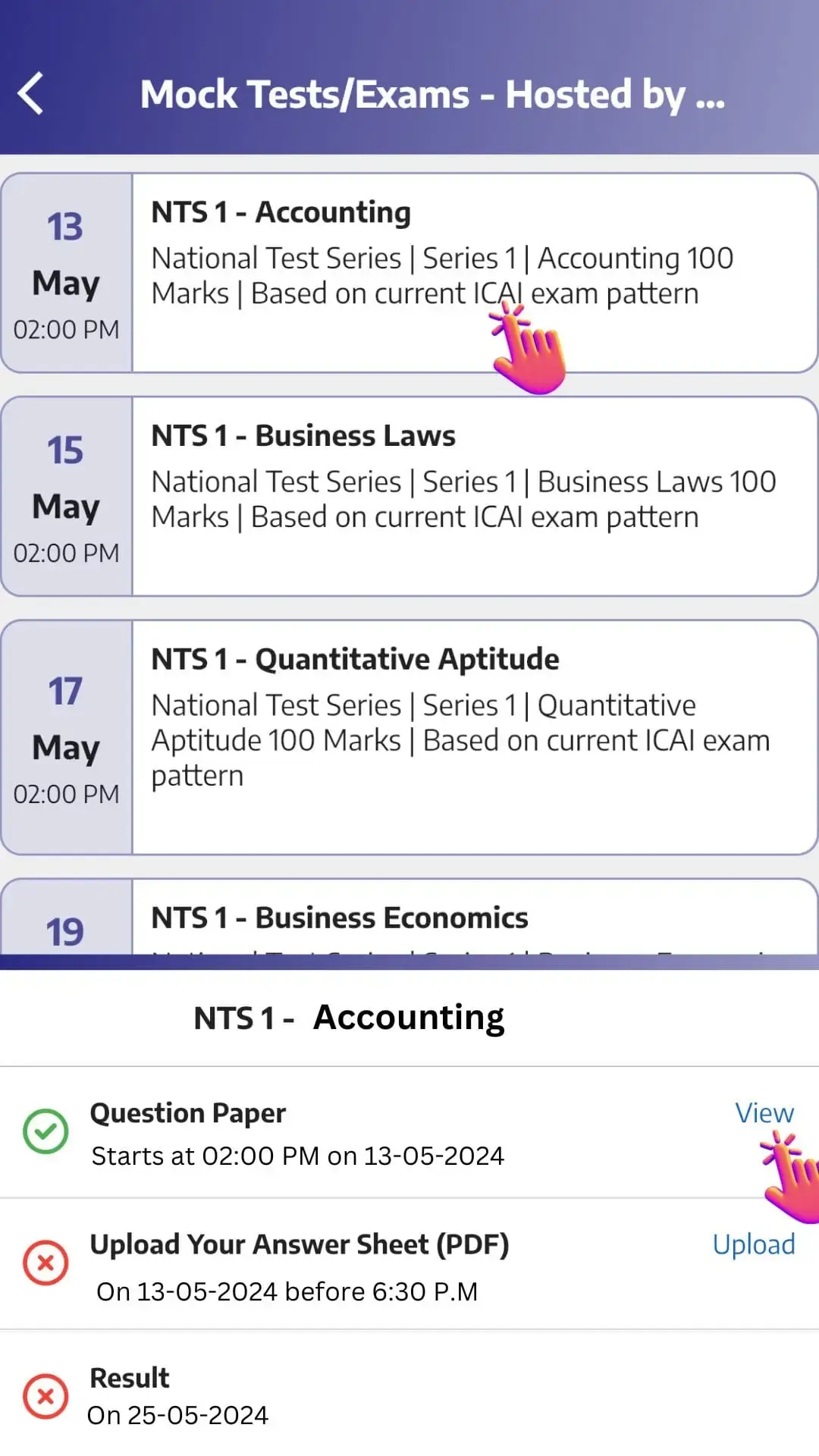Go back using the header arrow
Screen dimensions: 819x1456
[31, 94]
